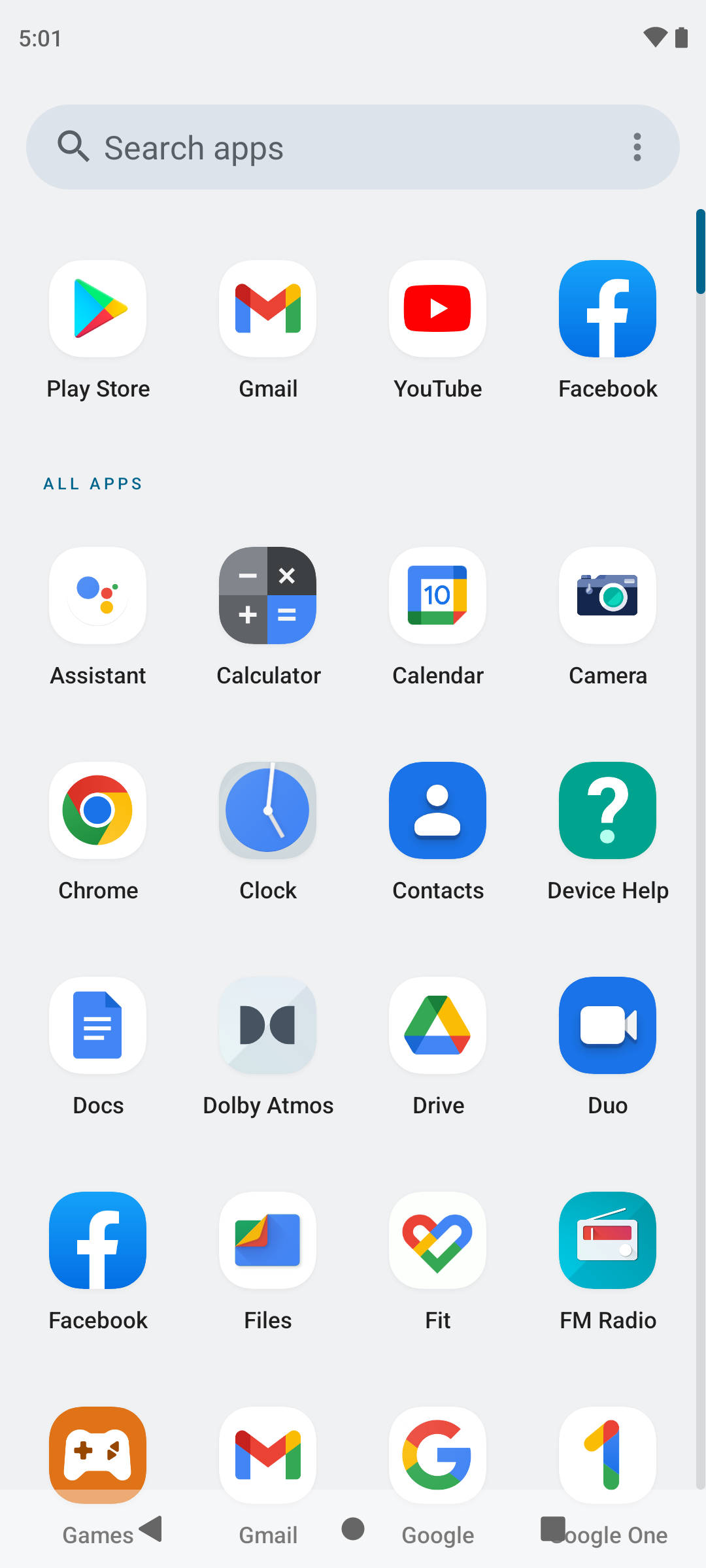Tap the system home button
The image size is (706, 1568).
353,1529
